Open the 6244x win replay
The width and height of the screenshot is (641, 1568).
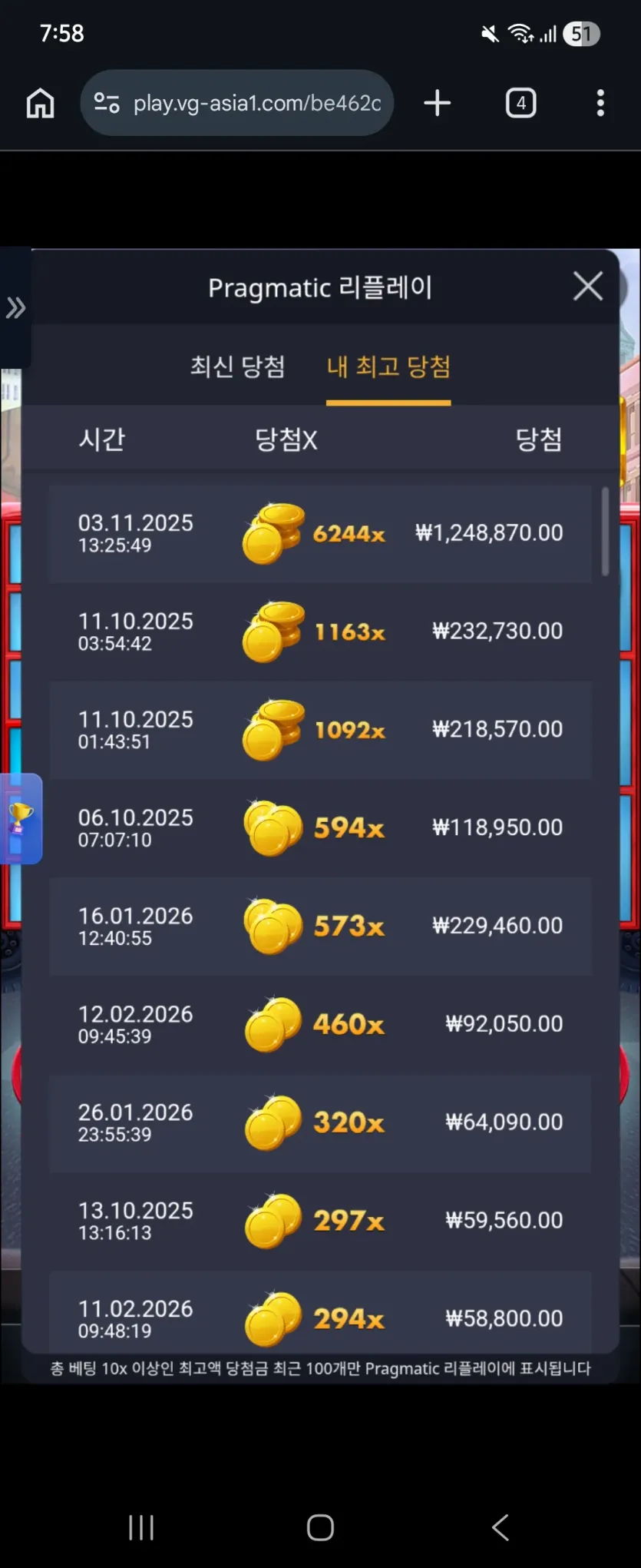(x=320, y=533)
